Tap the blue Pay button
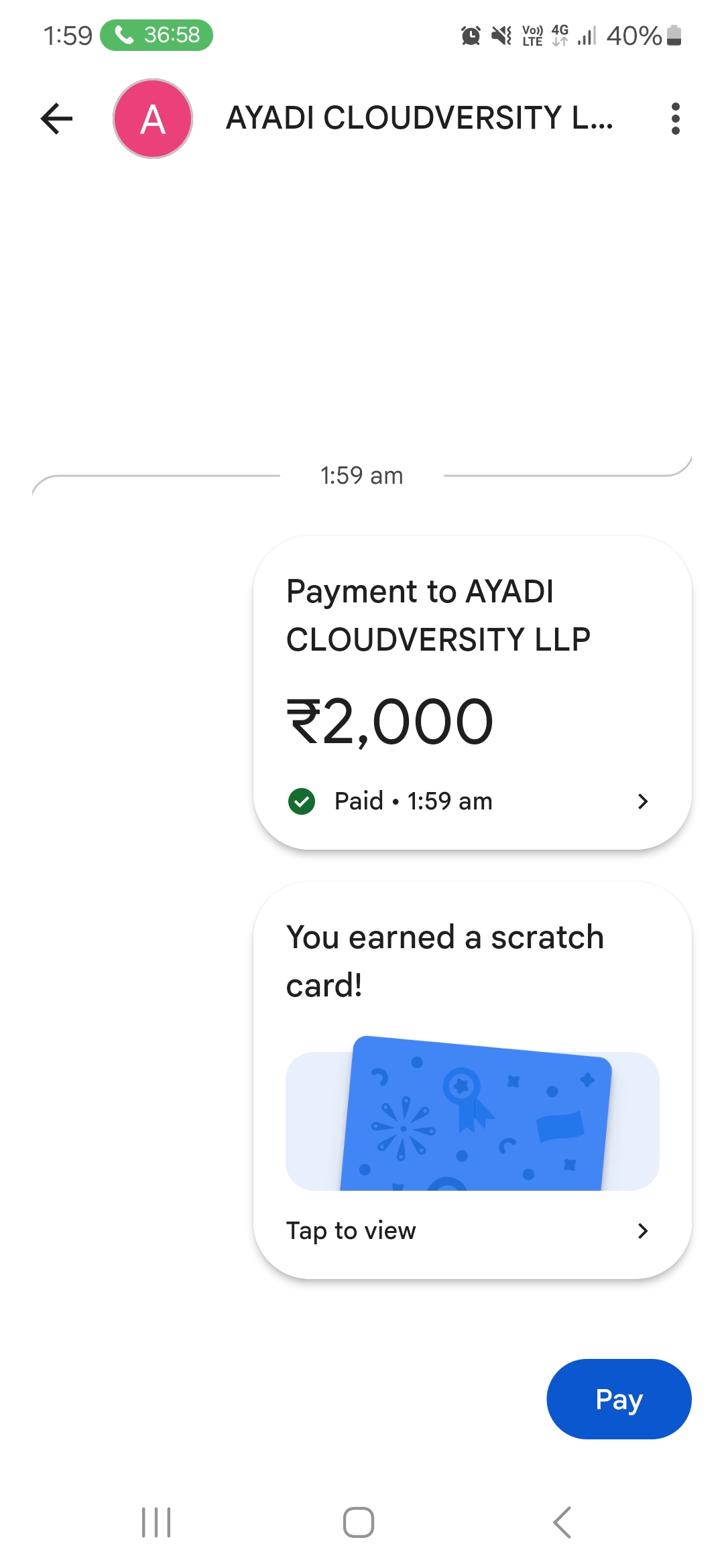Screen dimensions: 724x1568 click(x=618, y=1399)
